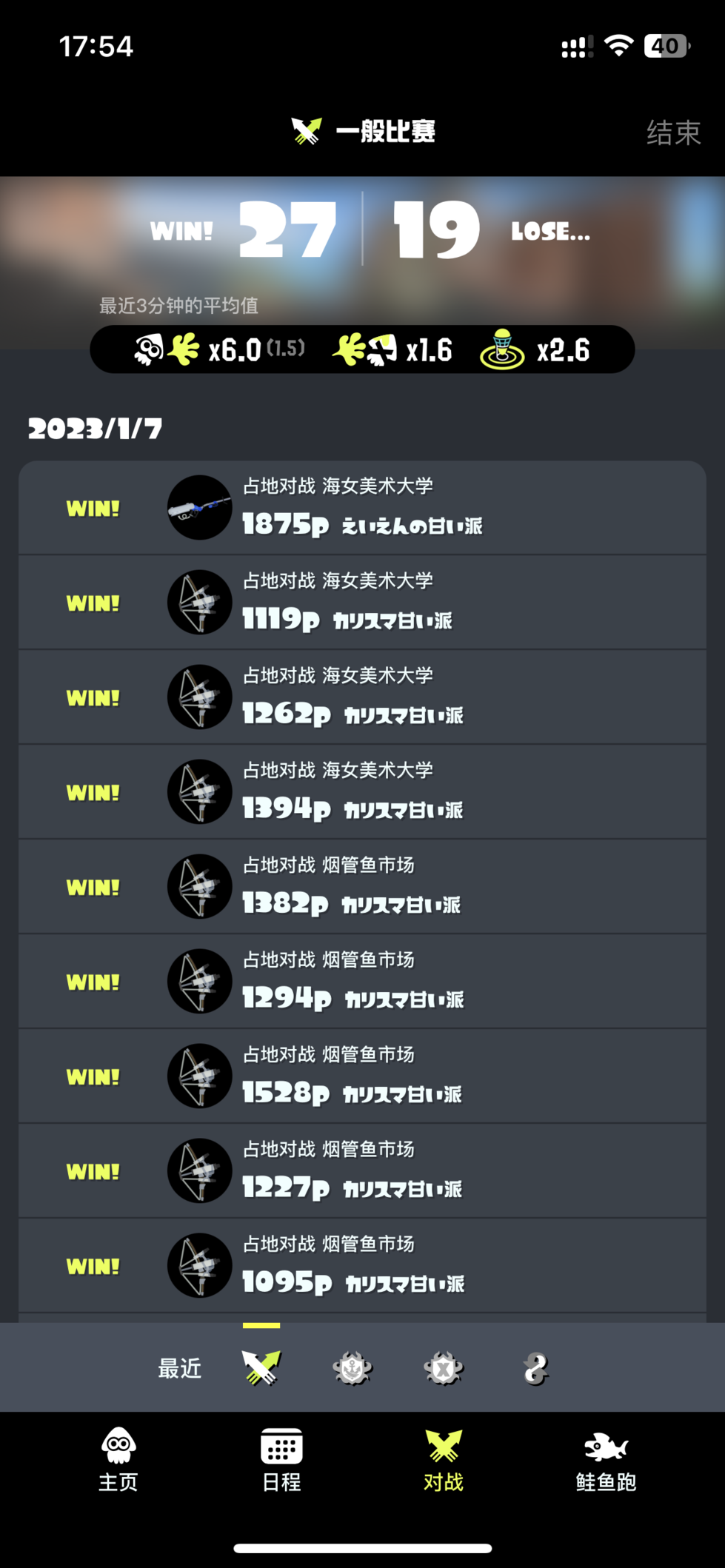View the 1382p battle details
The image size is (725, 1568).
coord(362,887)
